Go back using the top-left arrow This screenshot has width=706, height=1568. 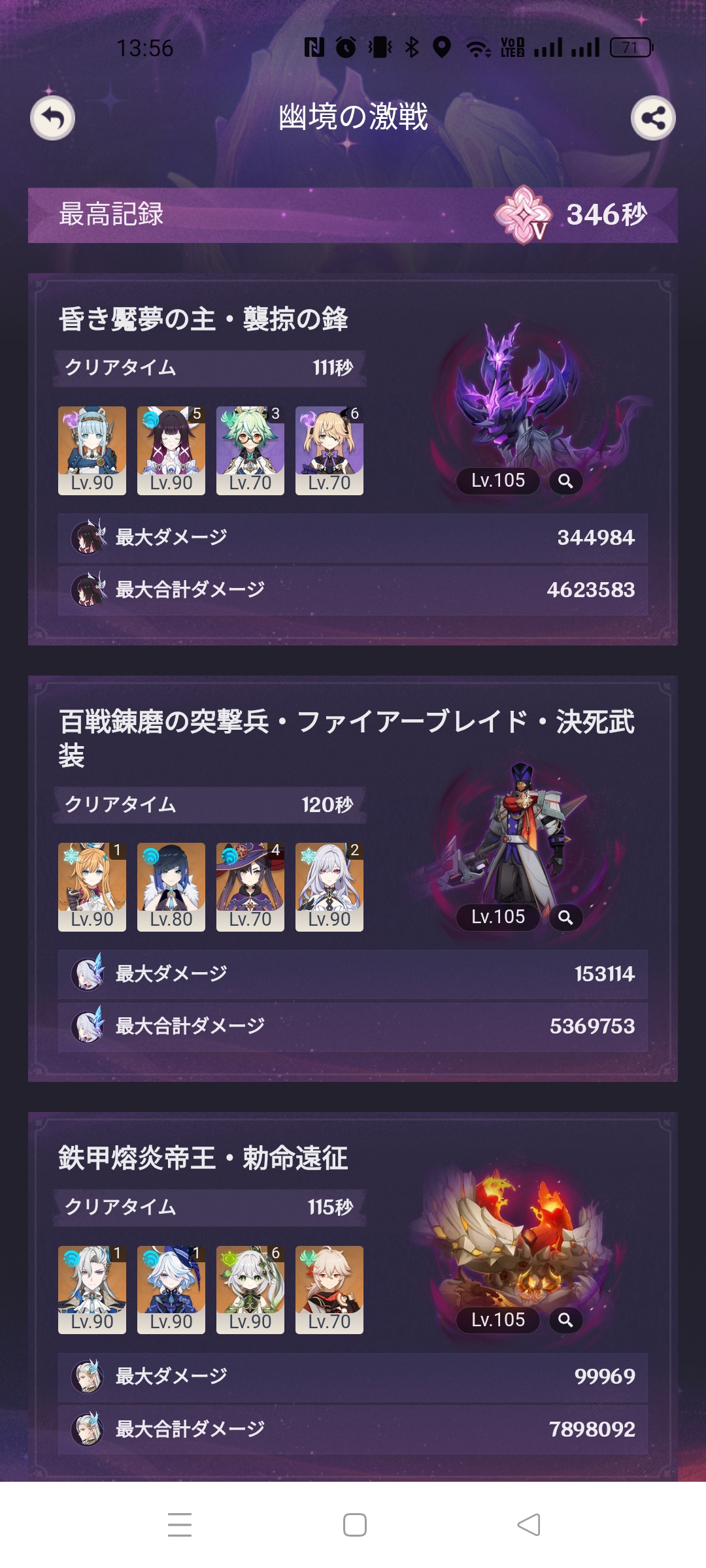(52, 118)
